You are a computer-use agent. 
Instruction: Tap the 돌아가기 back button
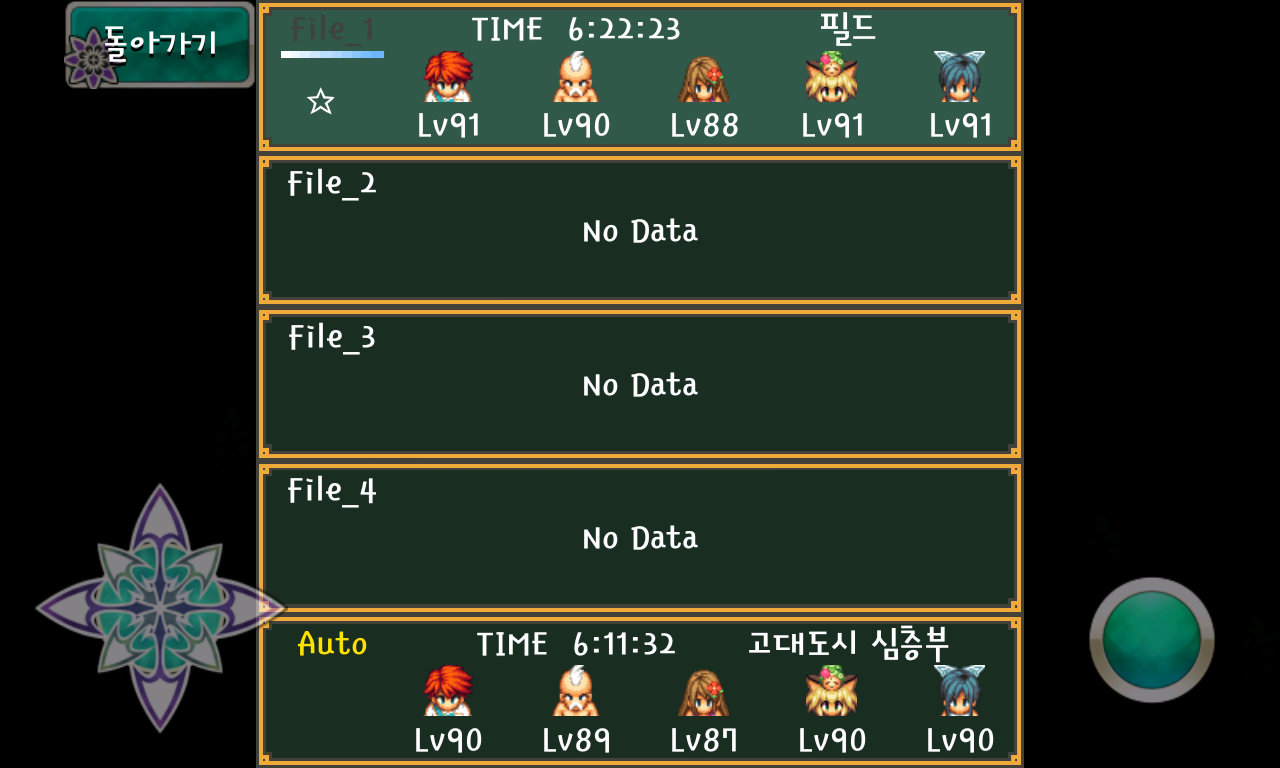[x=160, y=45]
